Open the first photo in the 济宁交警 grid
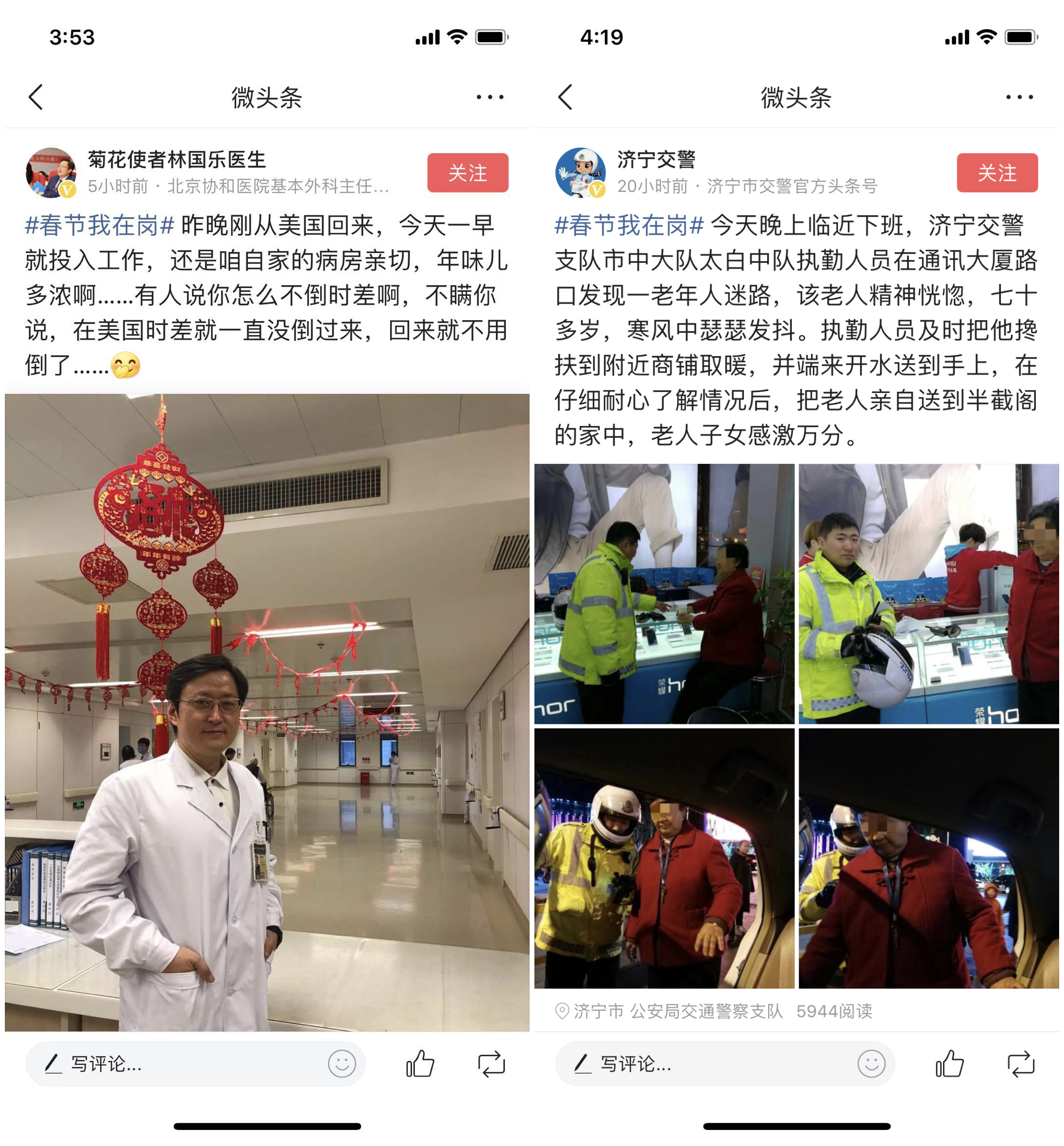Image resolution: width=1064 pixels, height=1146 pixels. click(x=664, y=594)
